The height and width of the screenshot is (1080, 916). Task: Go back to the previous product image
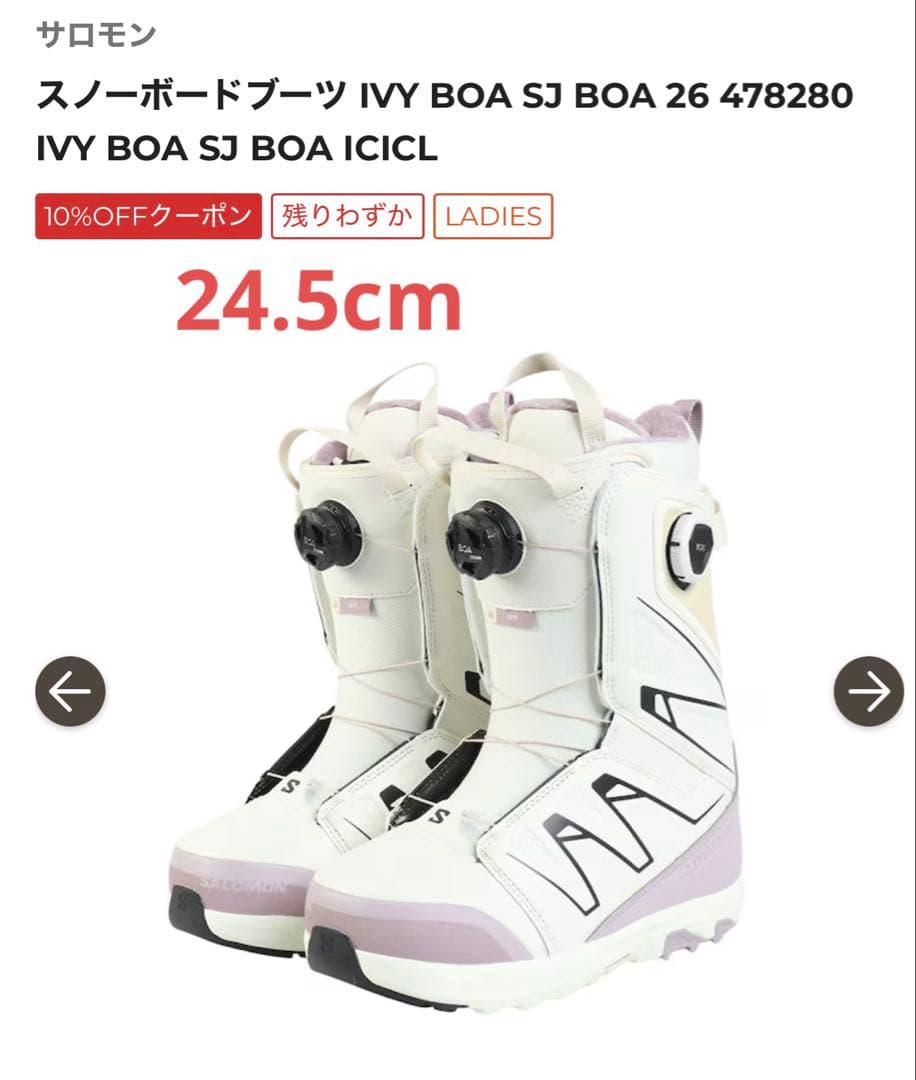70,691
